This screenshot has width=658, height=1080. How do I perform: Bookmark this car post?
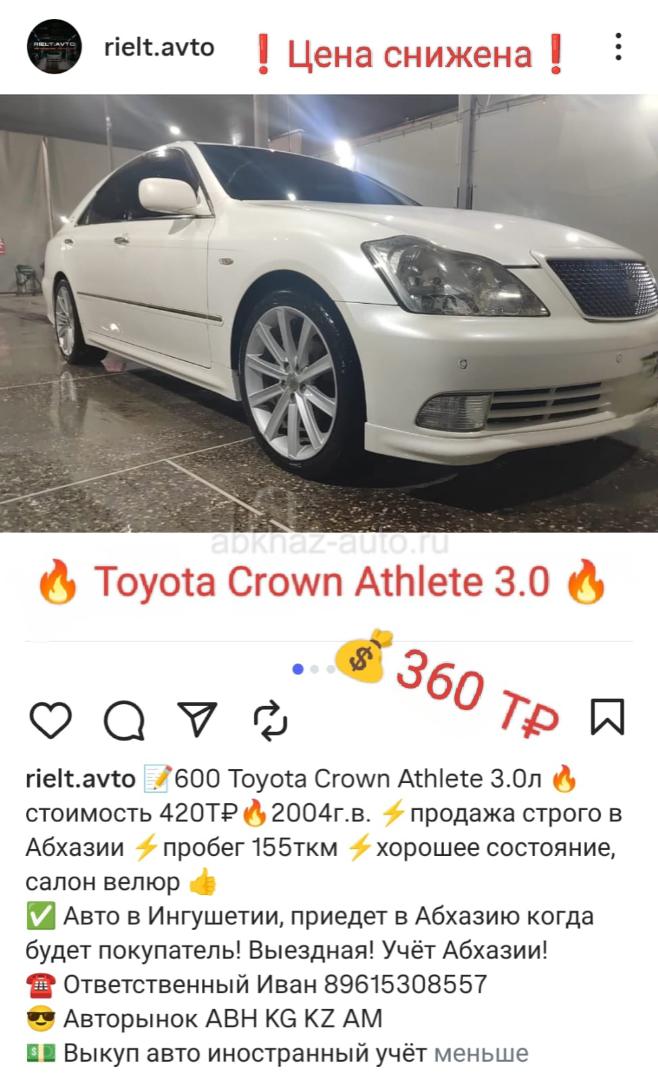[607, 717]
